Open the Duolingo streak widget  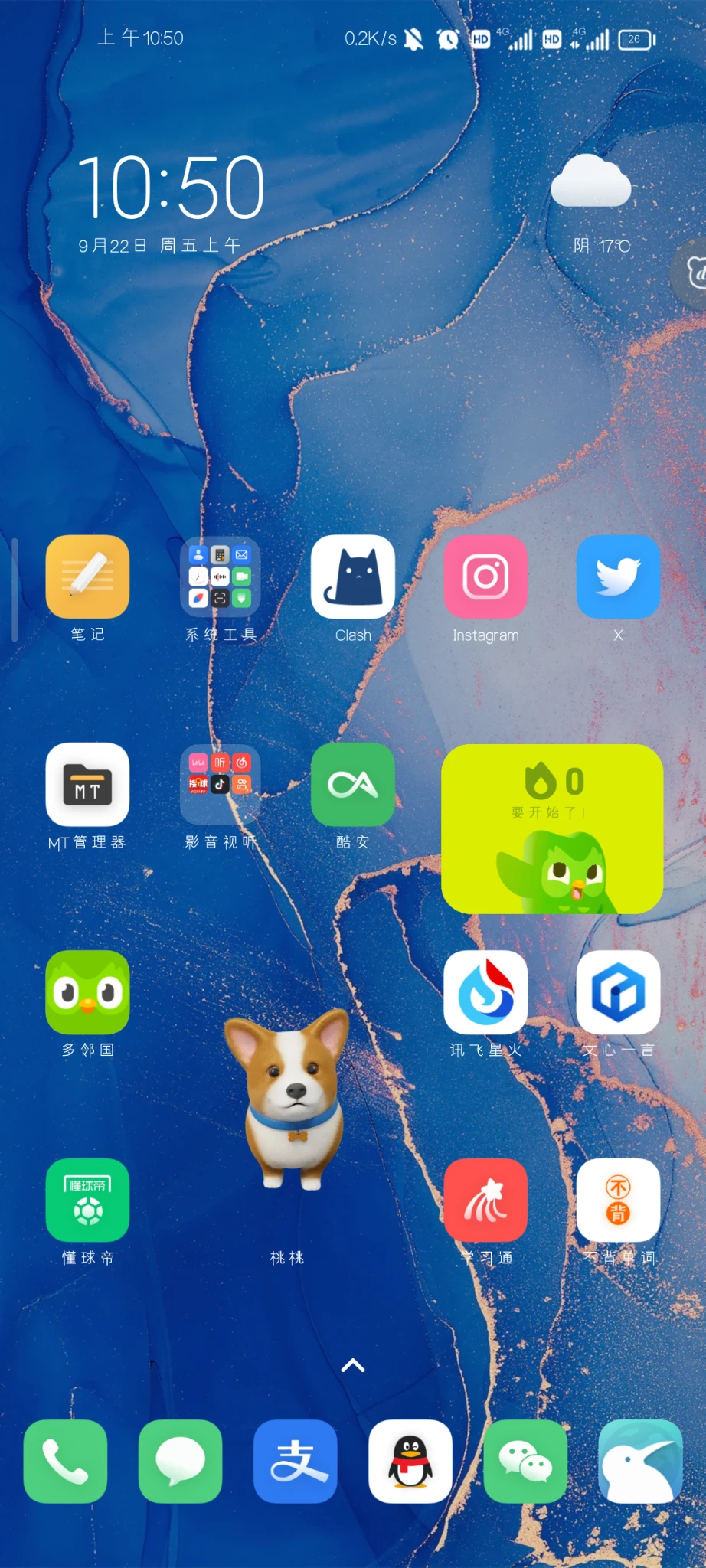point(552,829)
